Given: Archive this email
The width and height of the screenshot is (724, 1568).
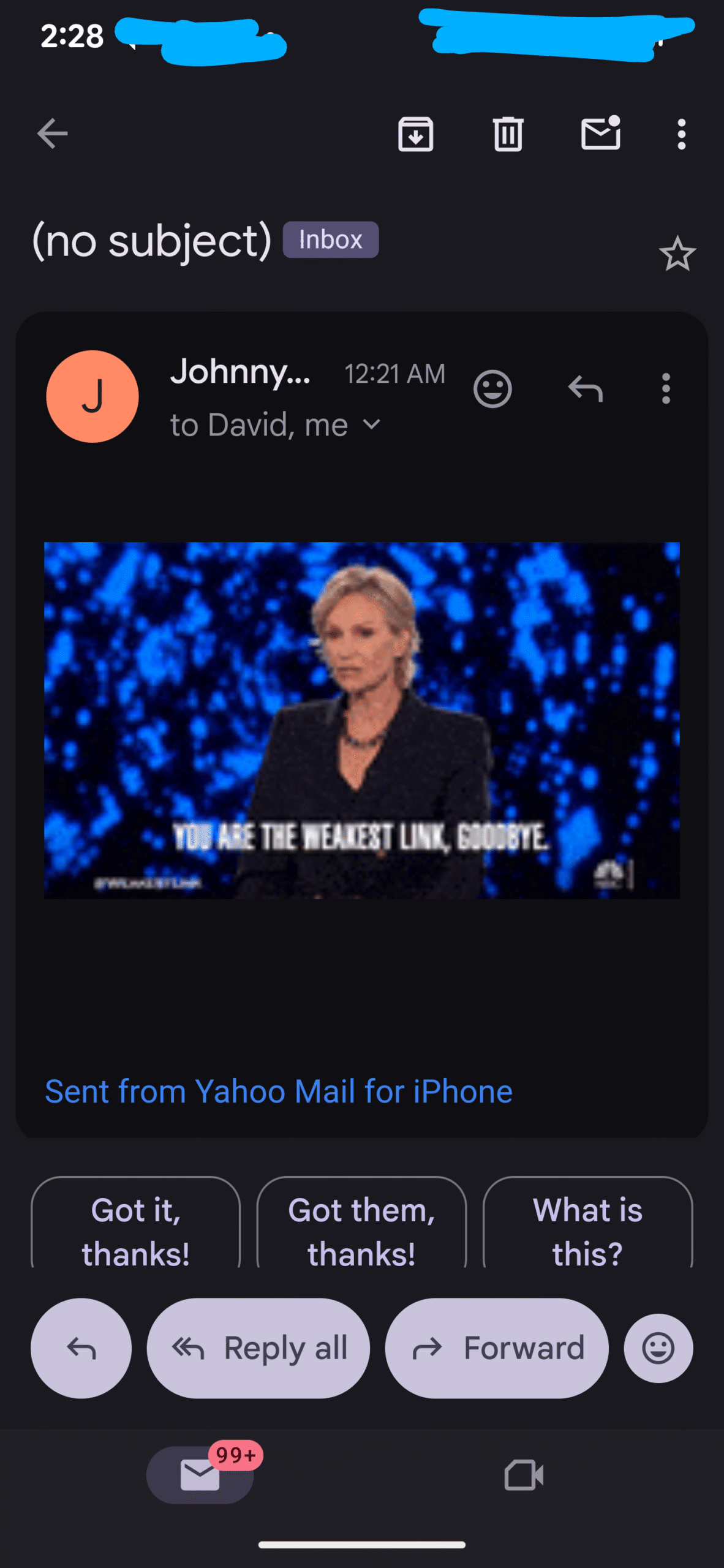Looking at the screenshot, I should 416,134.
